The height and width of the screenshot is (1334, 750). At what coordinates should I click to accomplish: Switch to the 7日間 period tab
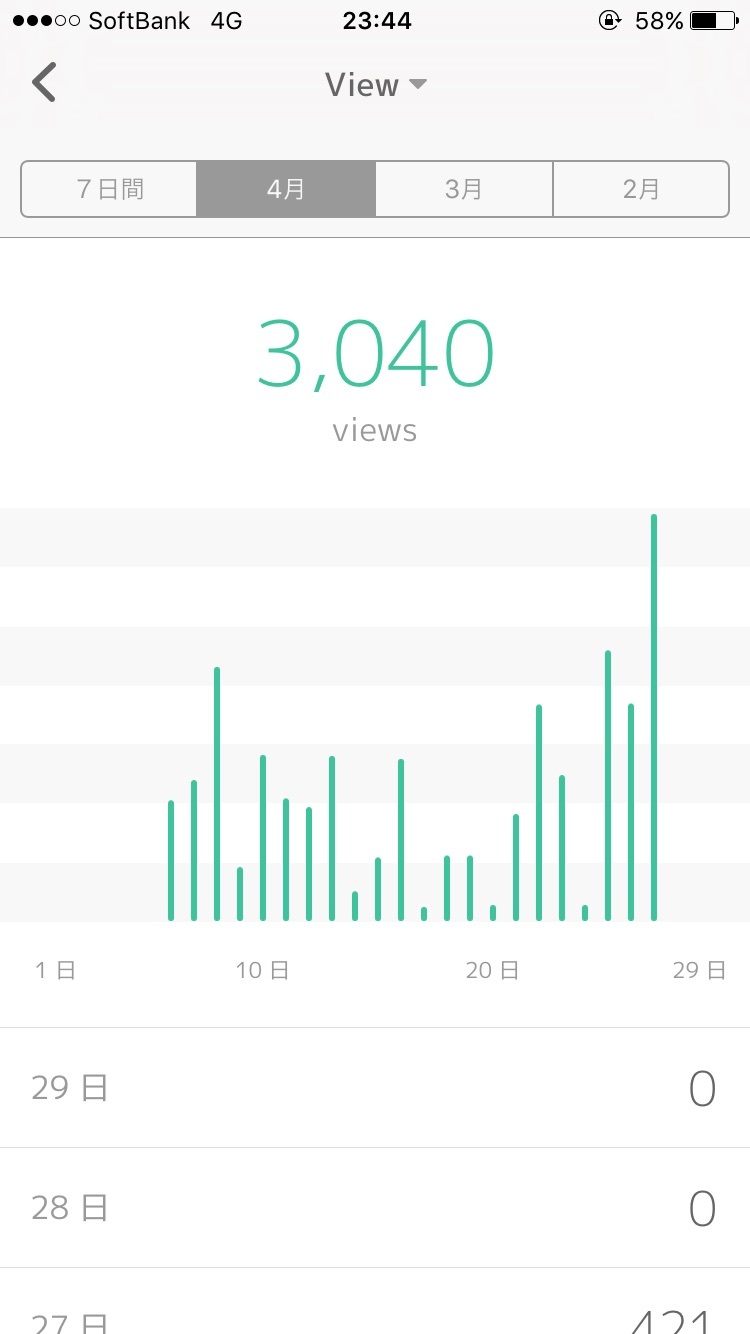(x=110, y=189)
